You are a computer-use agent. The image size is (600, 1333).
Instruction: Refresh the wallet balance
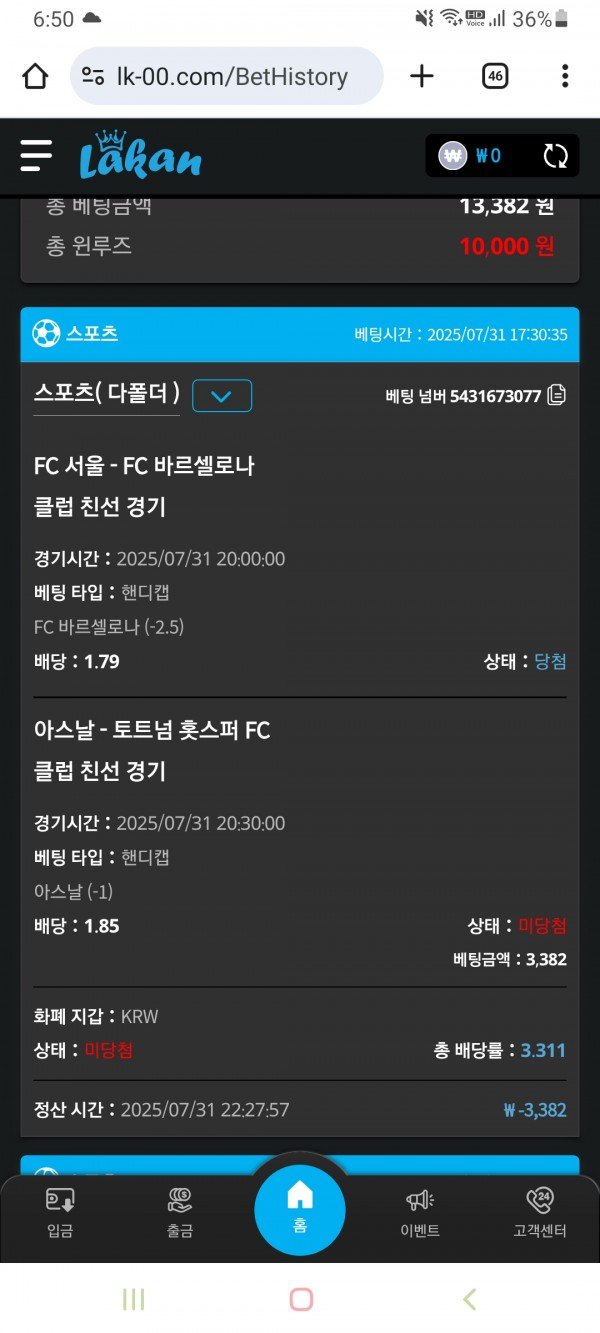(555, 156)
